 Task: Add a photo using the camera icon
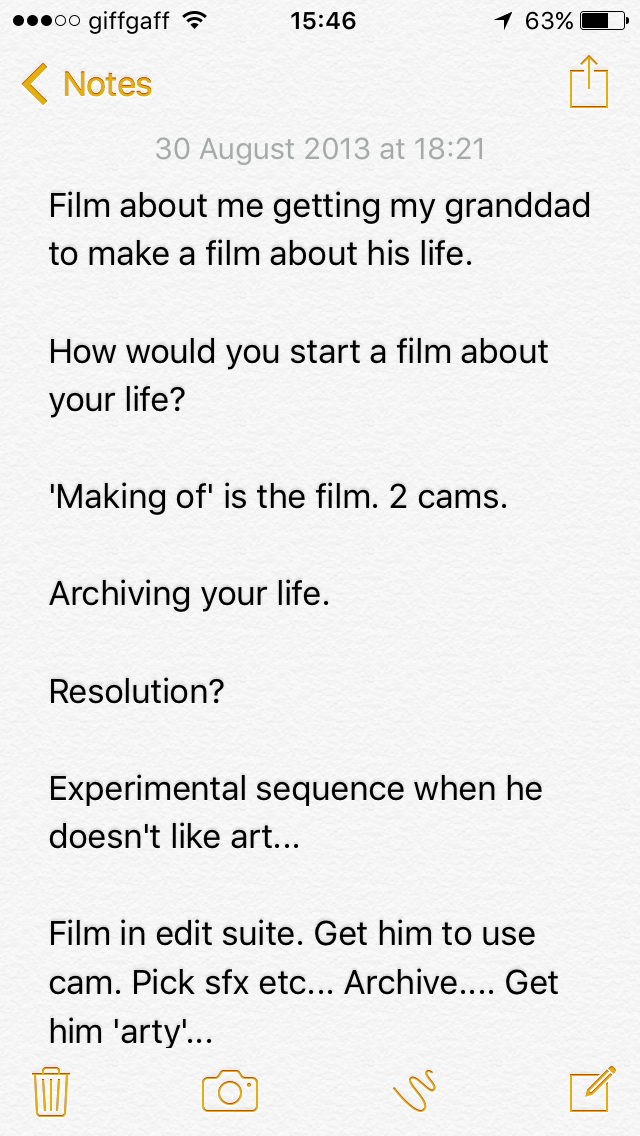coord(230,1090)
